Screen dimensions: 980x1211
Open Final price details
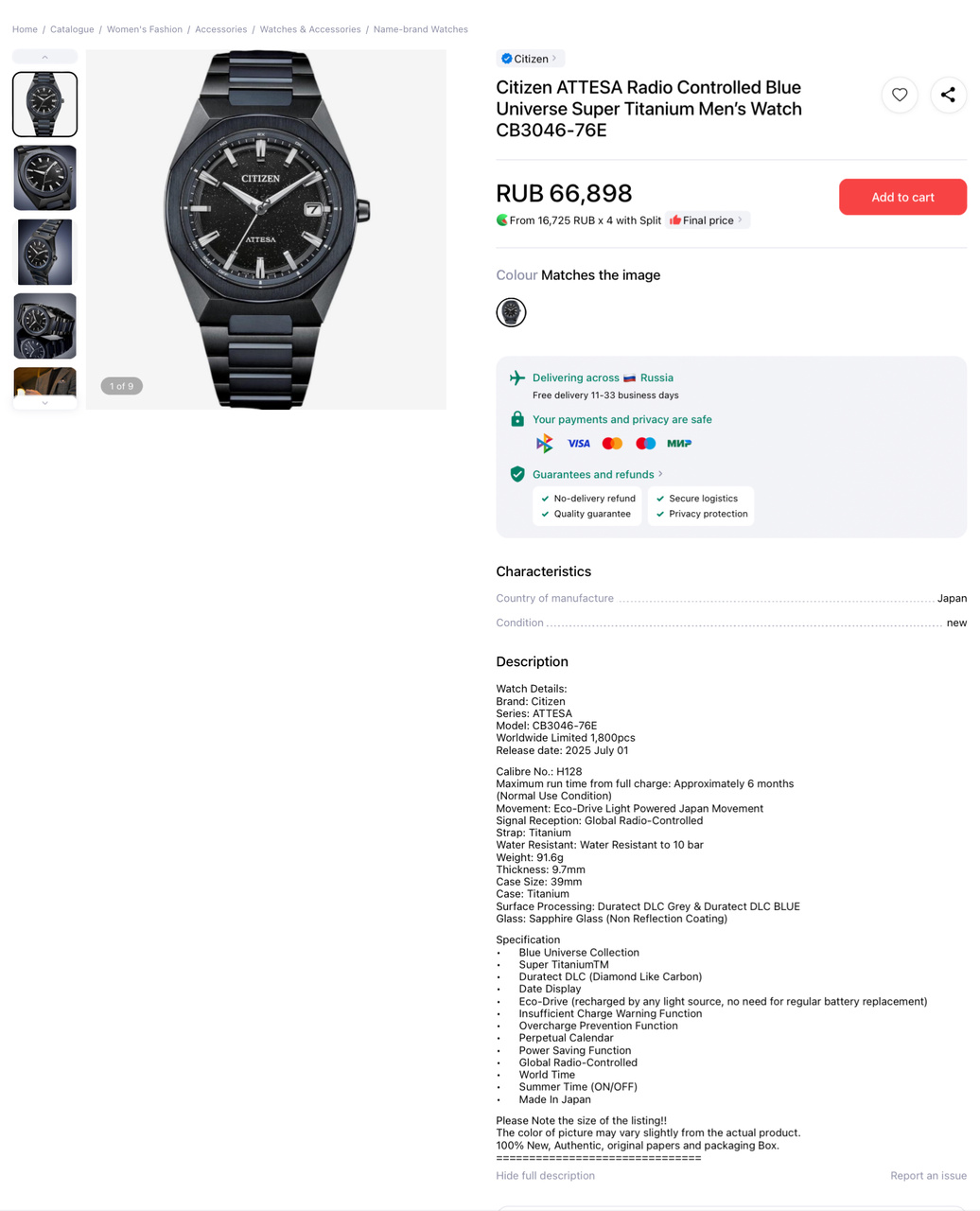tap(707, 220)
